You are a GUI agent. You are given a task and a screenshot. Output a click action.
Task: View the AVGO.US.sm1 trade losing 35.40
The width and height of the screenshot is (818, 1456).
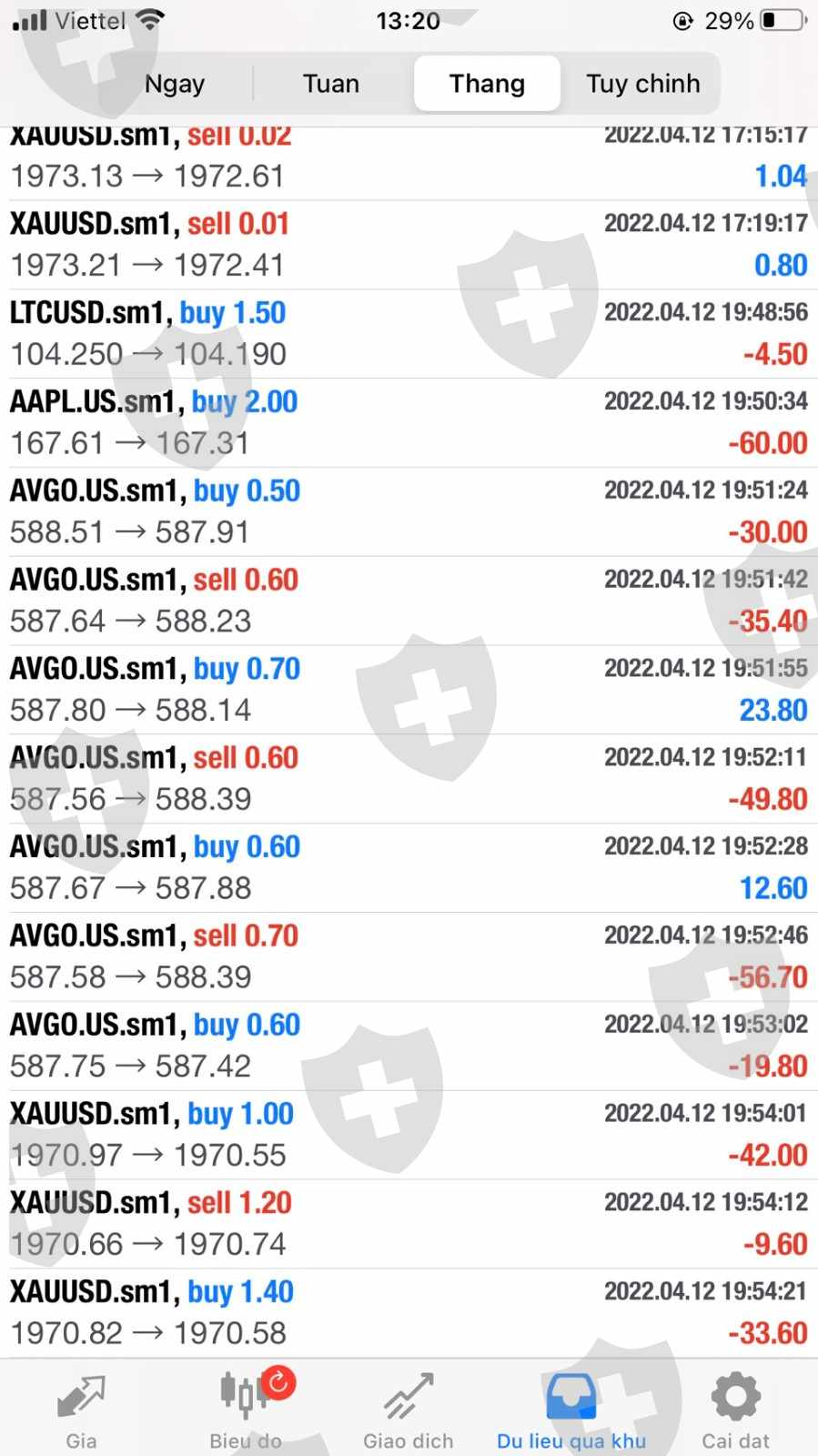[409, 601]
